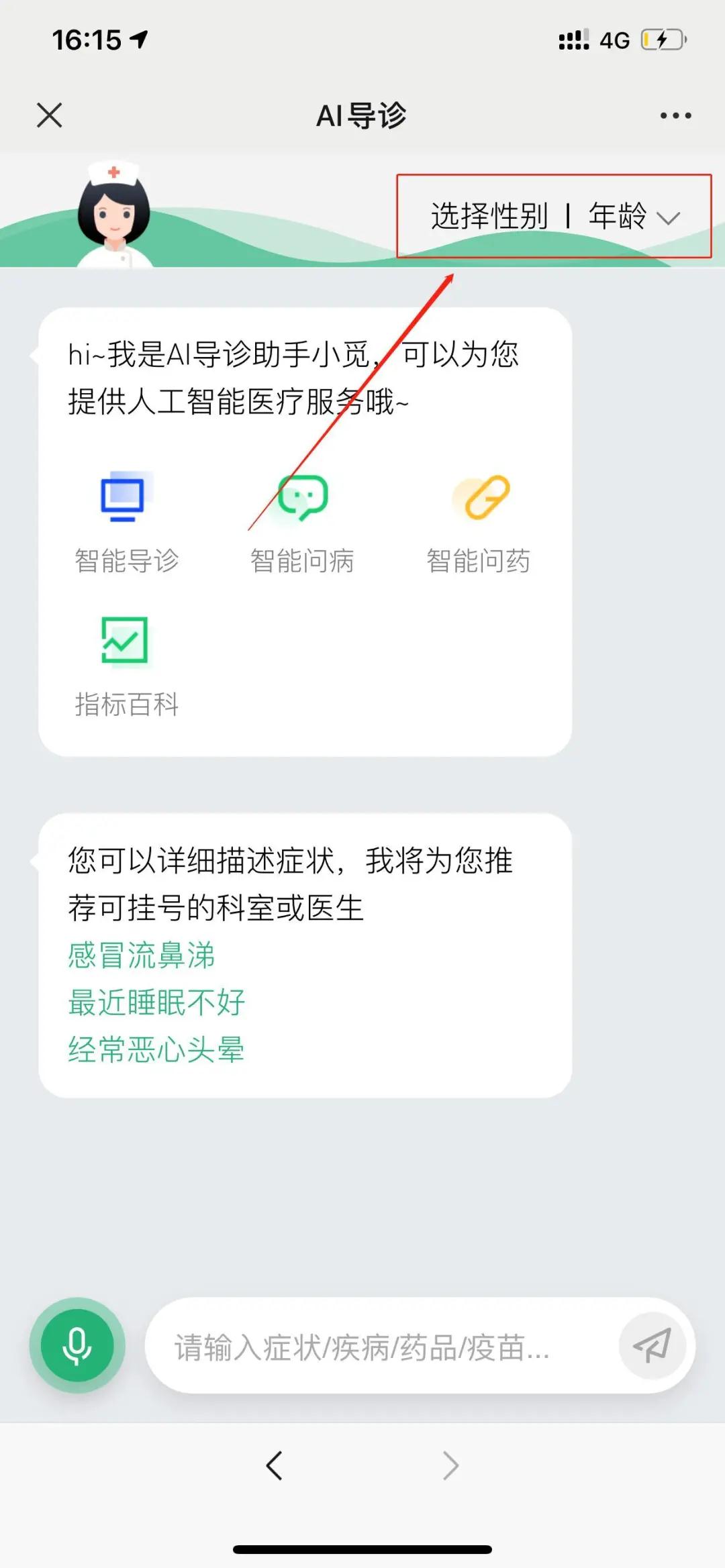Send the message with the paper plane icon
Image resolution: width=725 pixels, height=1568 pixels.
click(652, 1346)
